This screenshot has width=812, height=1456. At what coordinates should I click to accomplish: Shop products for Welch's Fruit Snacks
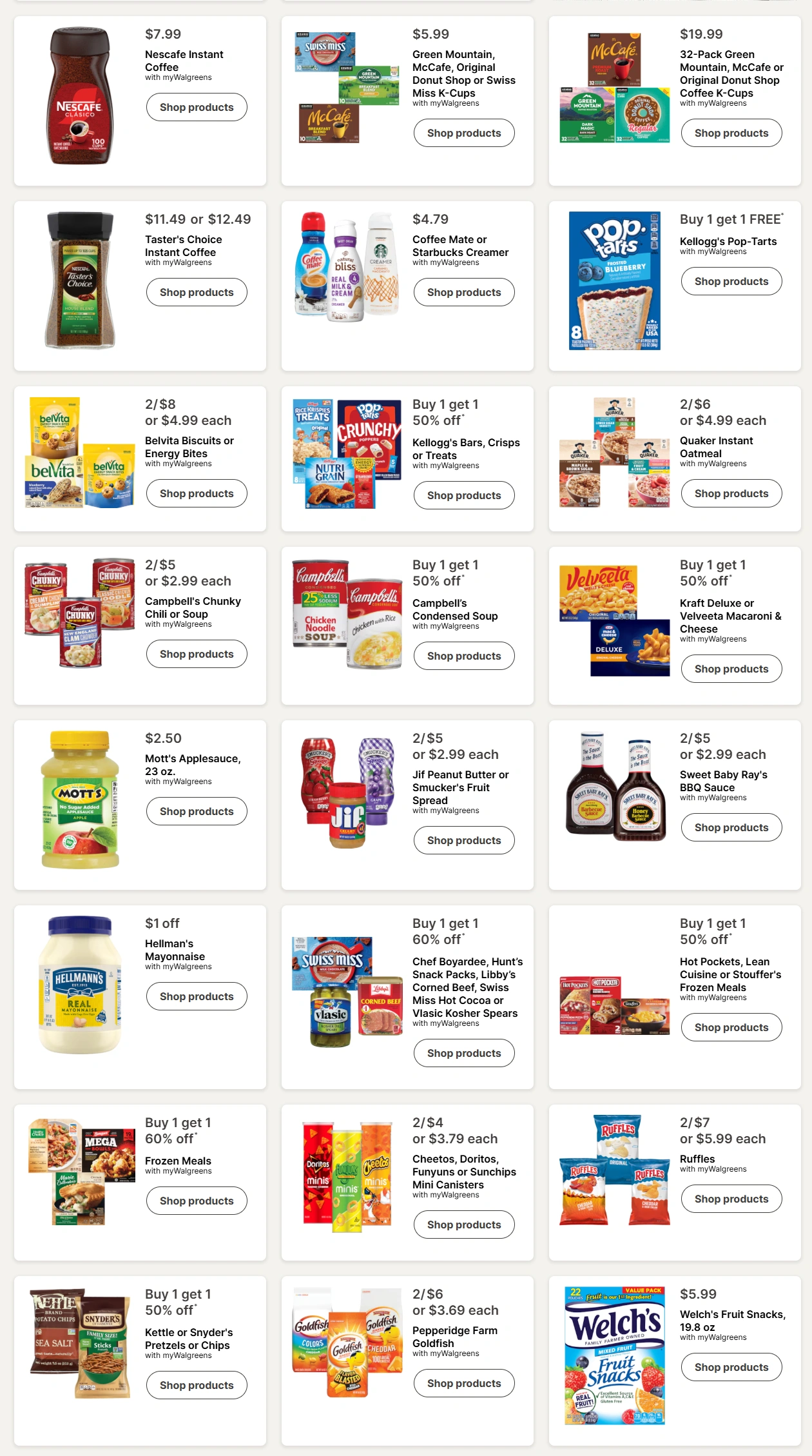[731, 1367]
